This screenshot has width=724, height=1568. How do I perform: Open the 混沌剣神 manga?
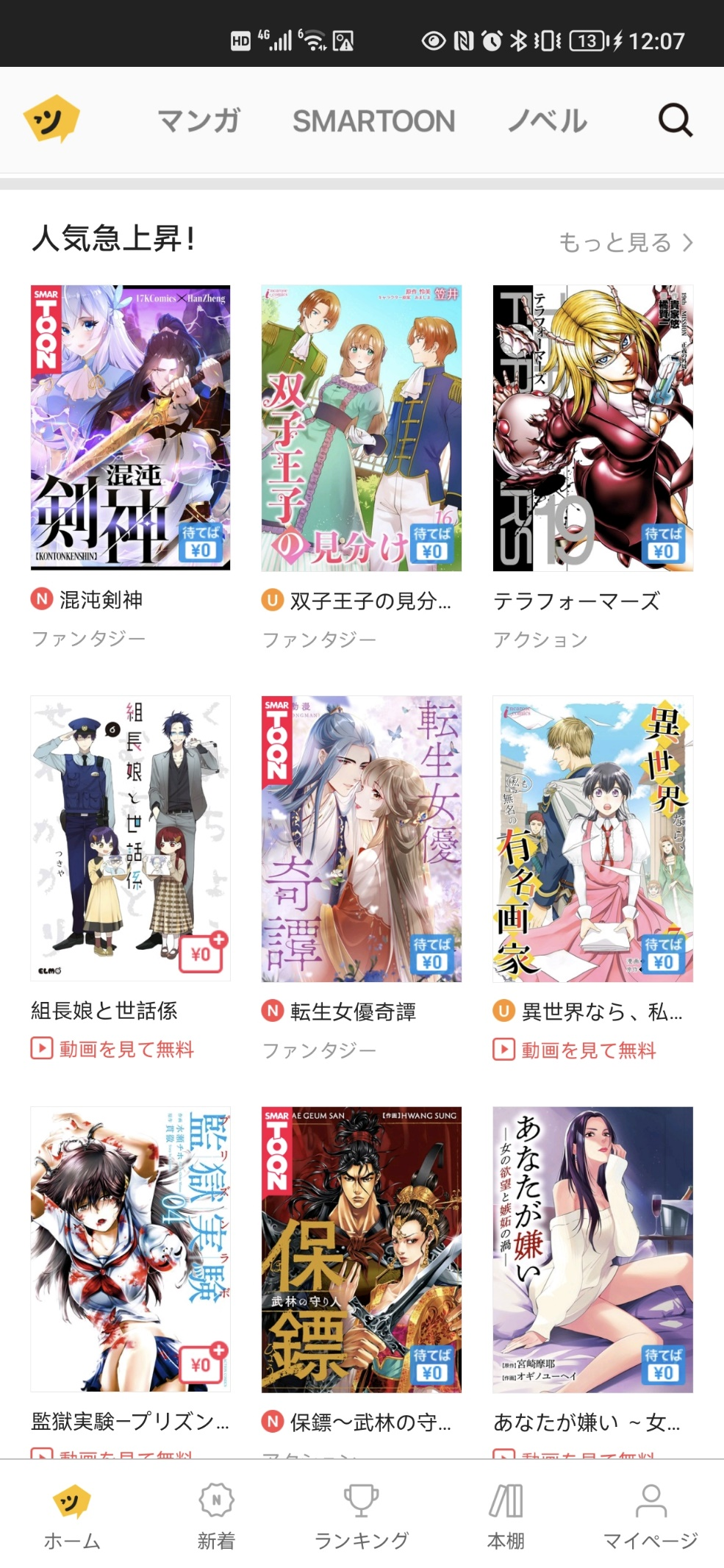tap(130, 428)
